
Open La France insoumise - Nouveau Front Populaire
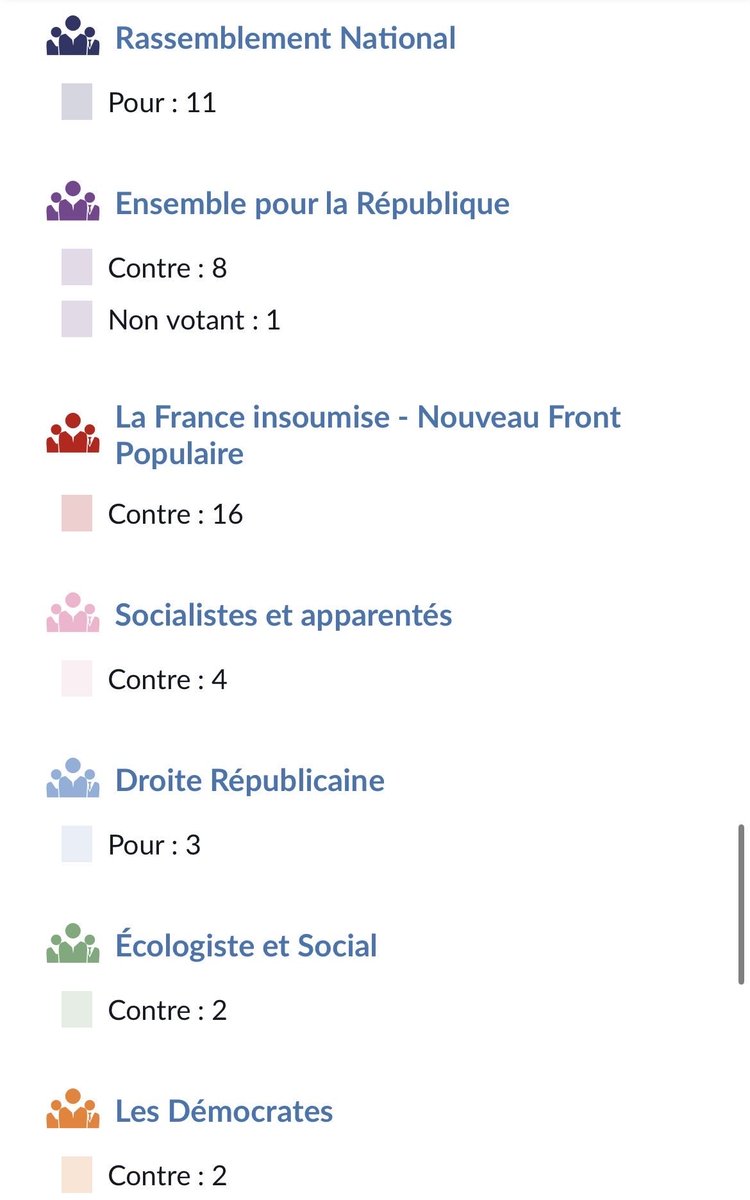(368, 435)
